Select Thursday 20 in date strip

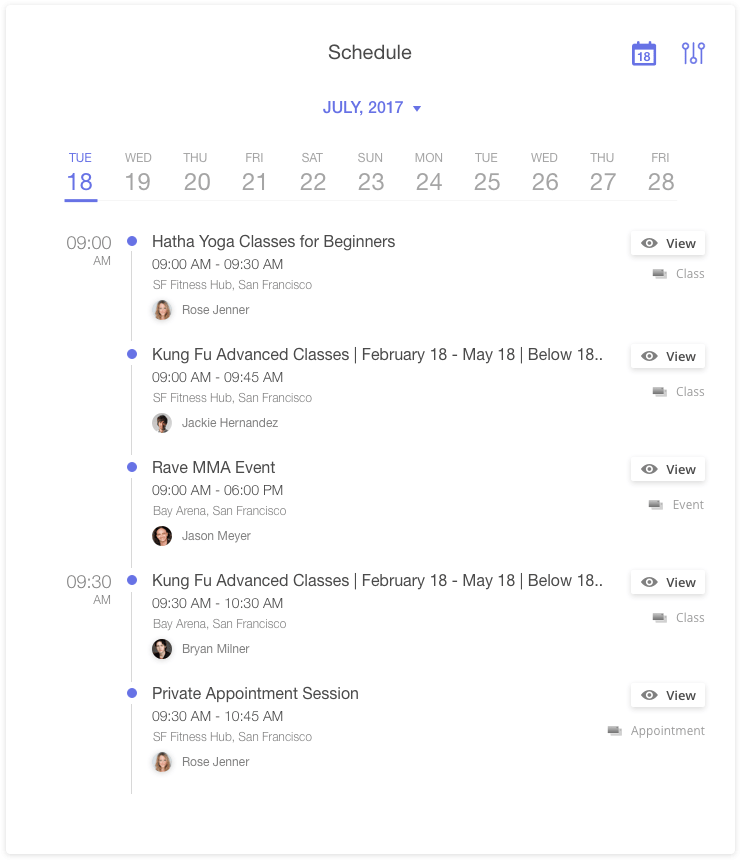[196, 173]
